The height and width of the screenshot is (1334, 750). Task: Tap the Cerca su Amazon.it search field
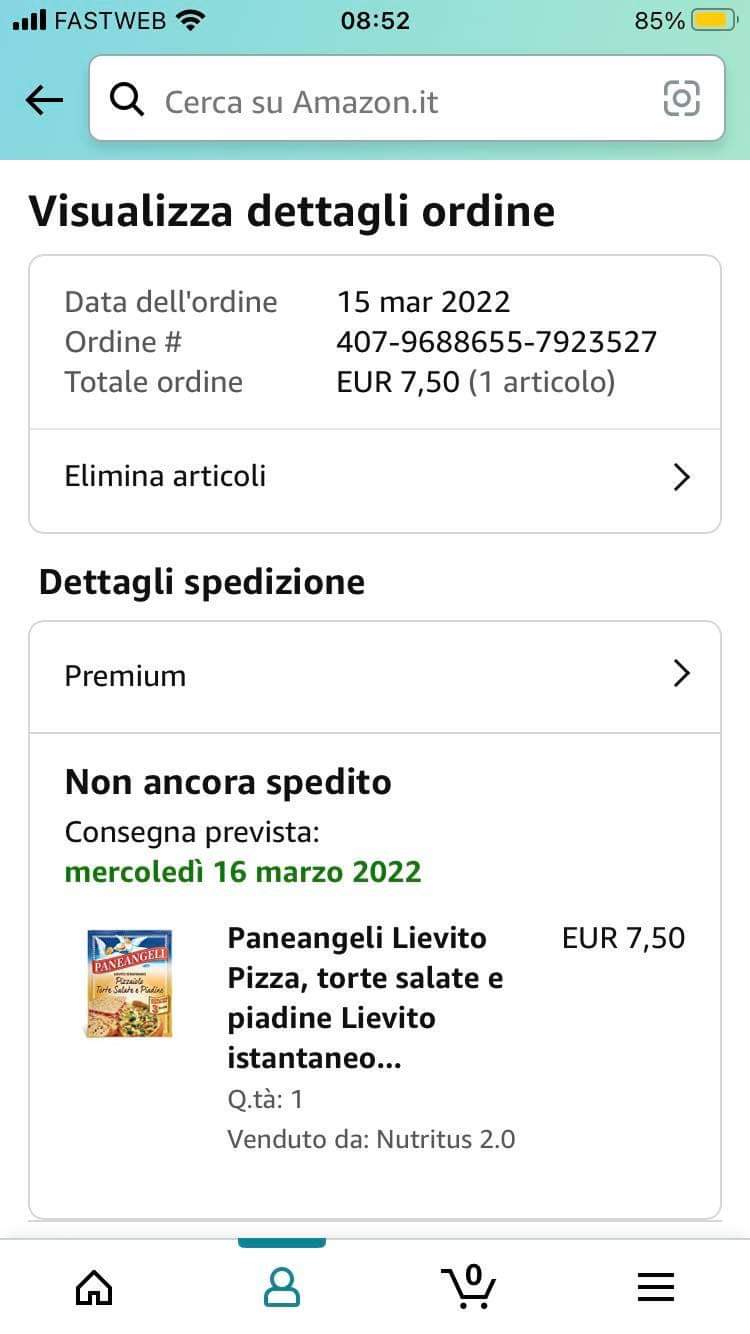(x=380, y=101)
